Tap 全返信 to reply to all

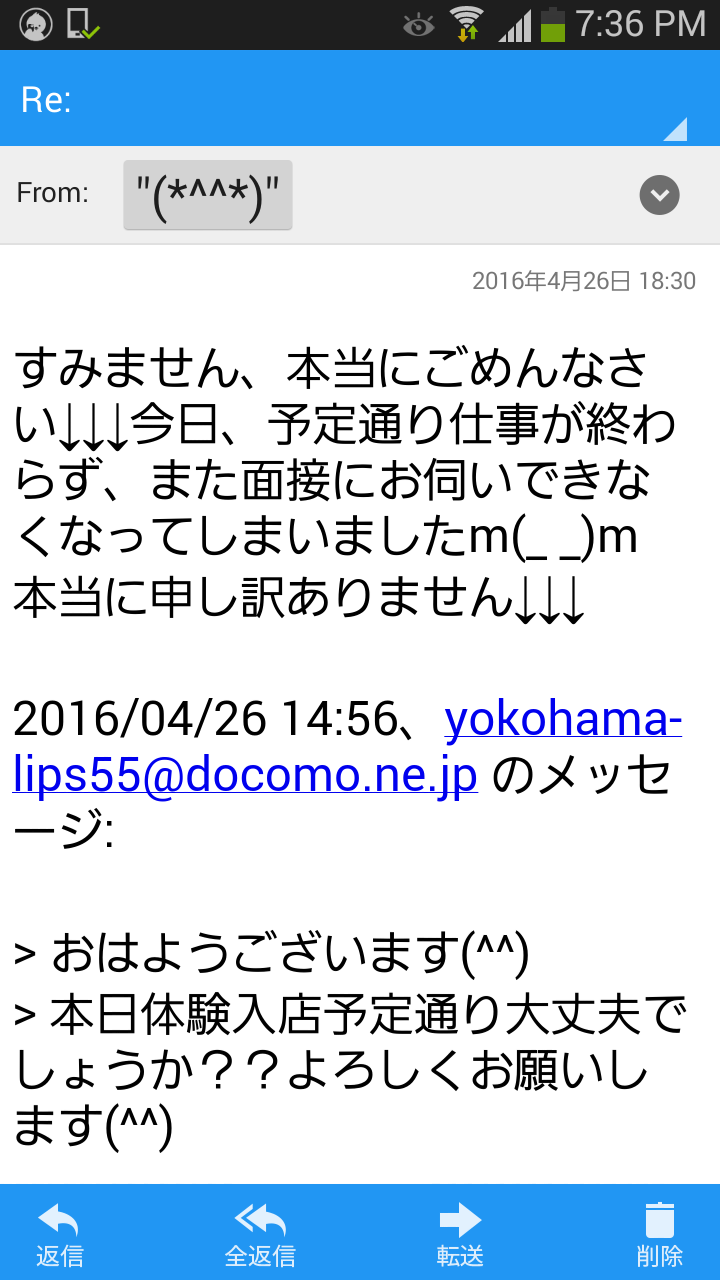pos(260,1233)
